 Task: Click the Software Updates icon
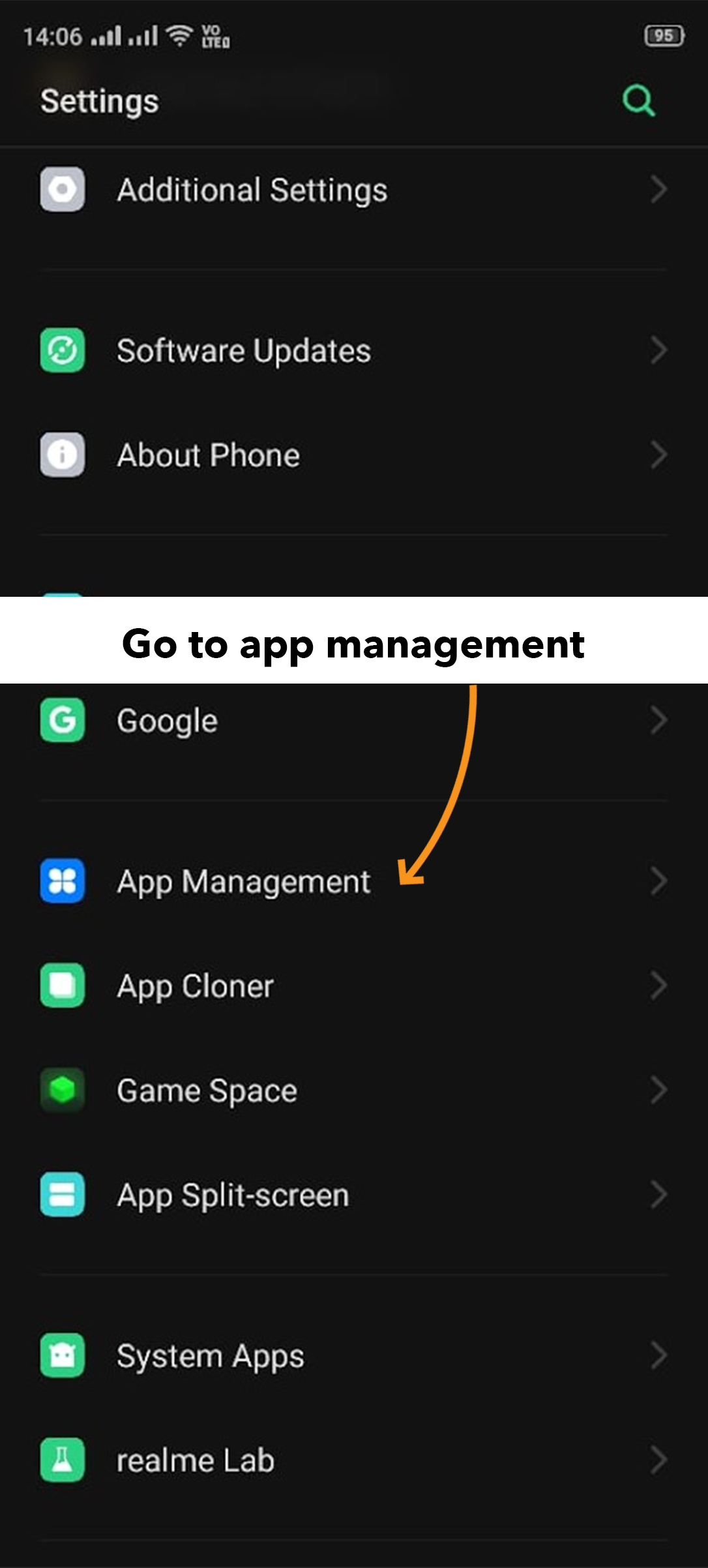[62, 352]
